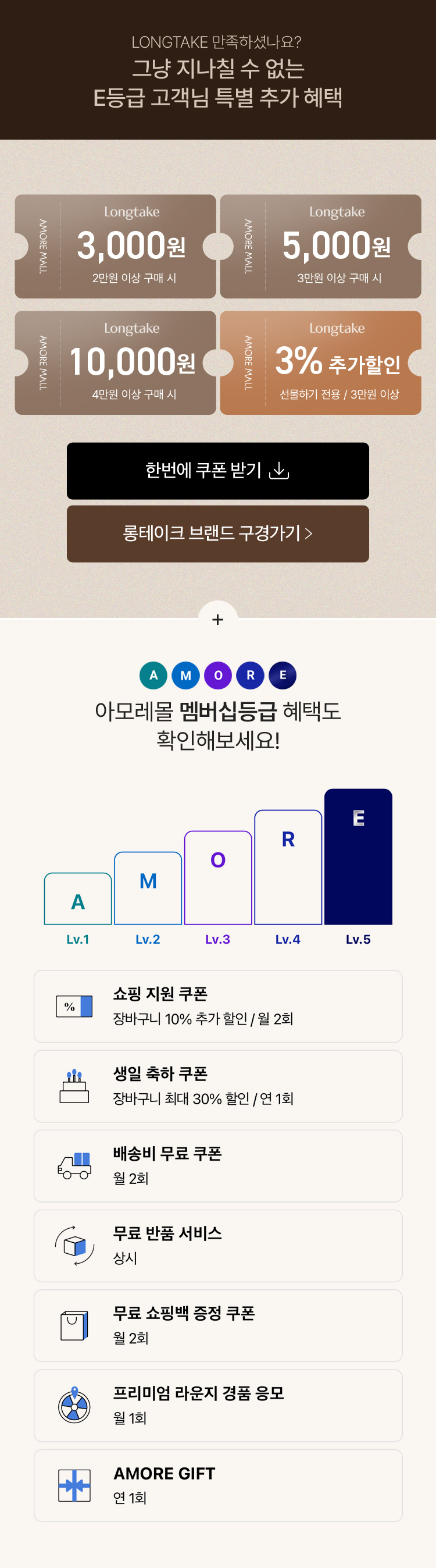436x1568 pixels.
Task: Select the M Lv.2 membership bar
Action: click(x=148, y=887)
